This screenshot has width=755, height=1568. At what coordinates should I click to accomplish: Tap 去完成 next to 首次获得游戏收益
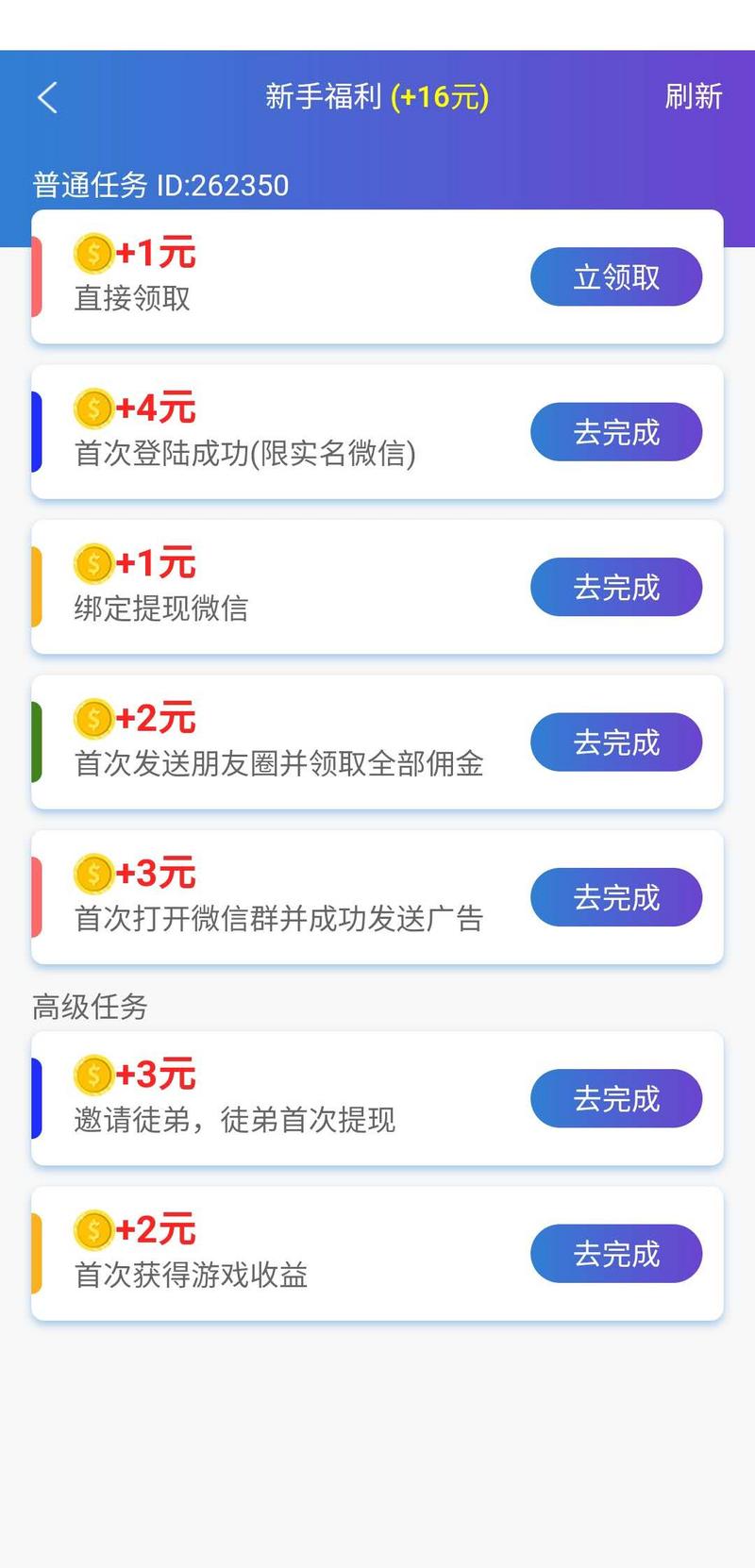[616, 1254]
